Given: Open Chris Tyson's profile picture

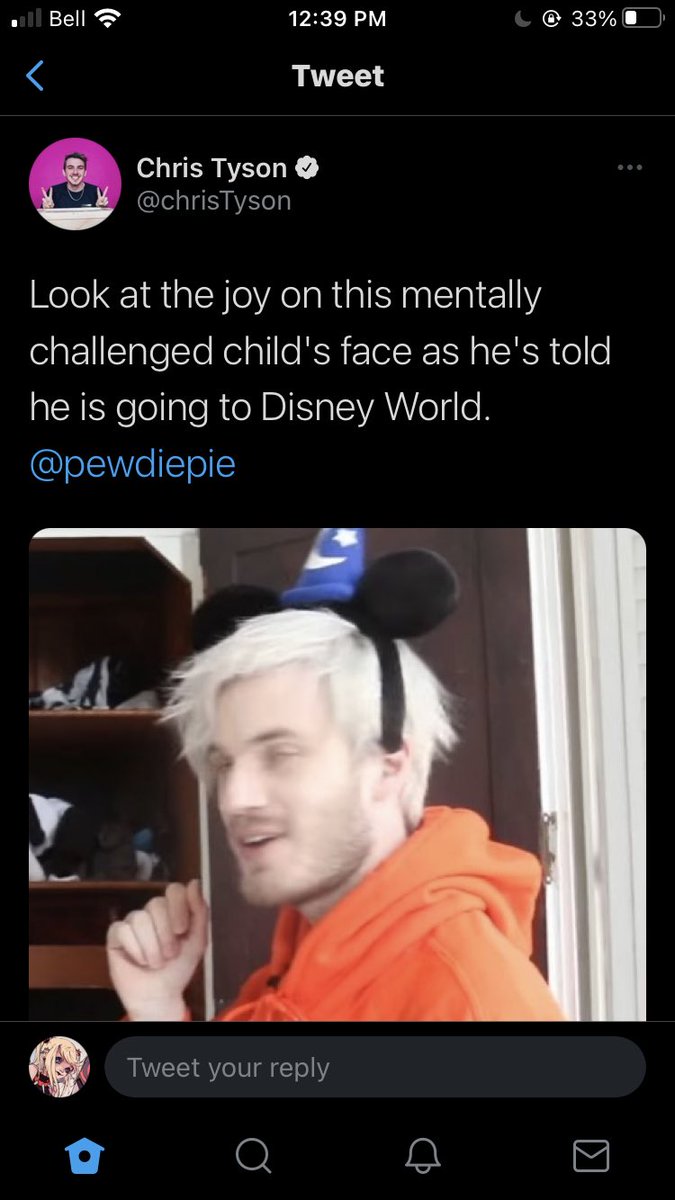Looking at the screenshot, I should [75, 184].
